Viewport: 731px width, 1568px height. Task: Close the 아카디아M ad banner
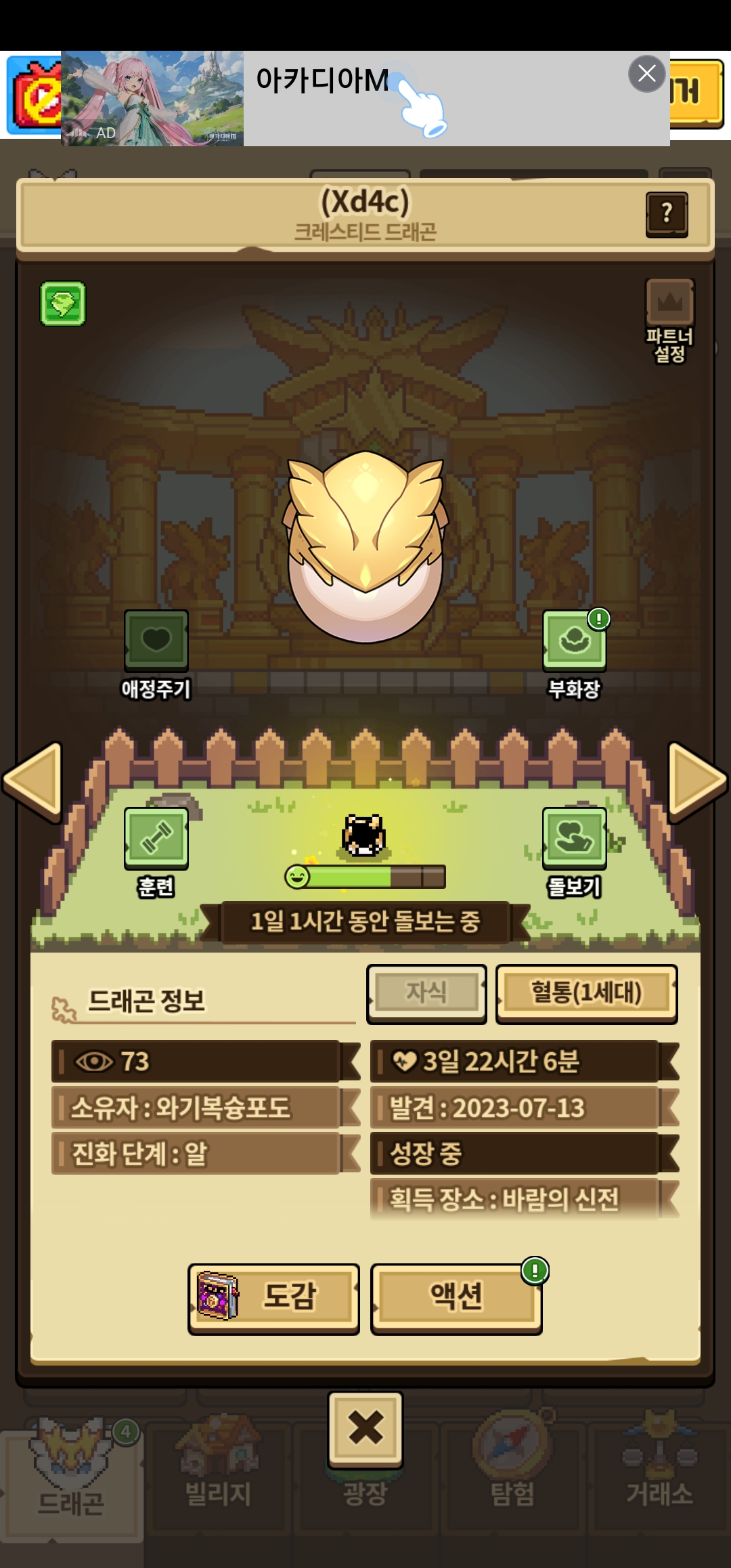pyautogui.click(x=646, y=73)
